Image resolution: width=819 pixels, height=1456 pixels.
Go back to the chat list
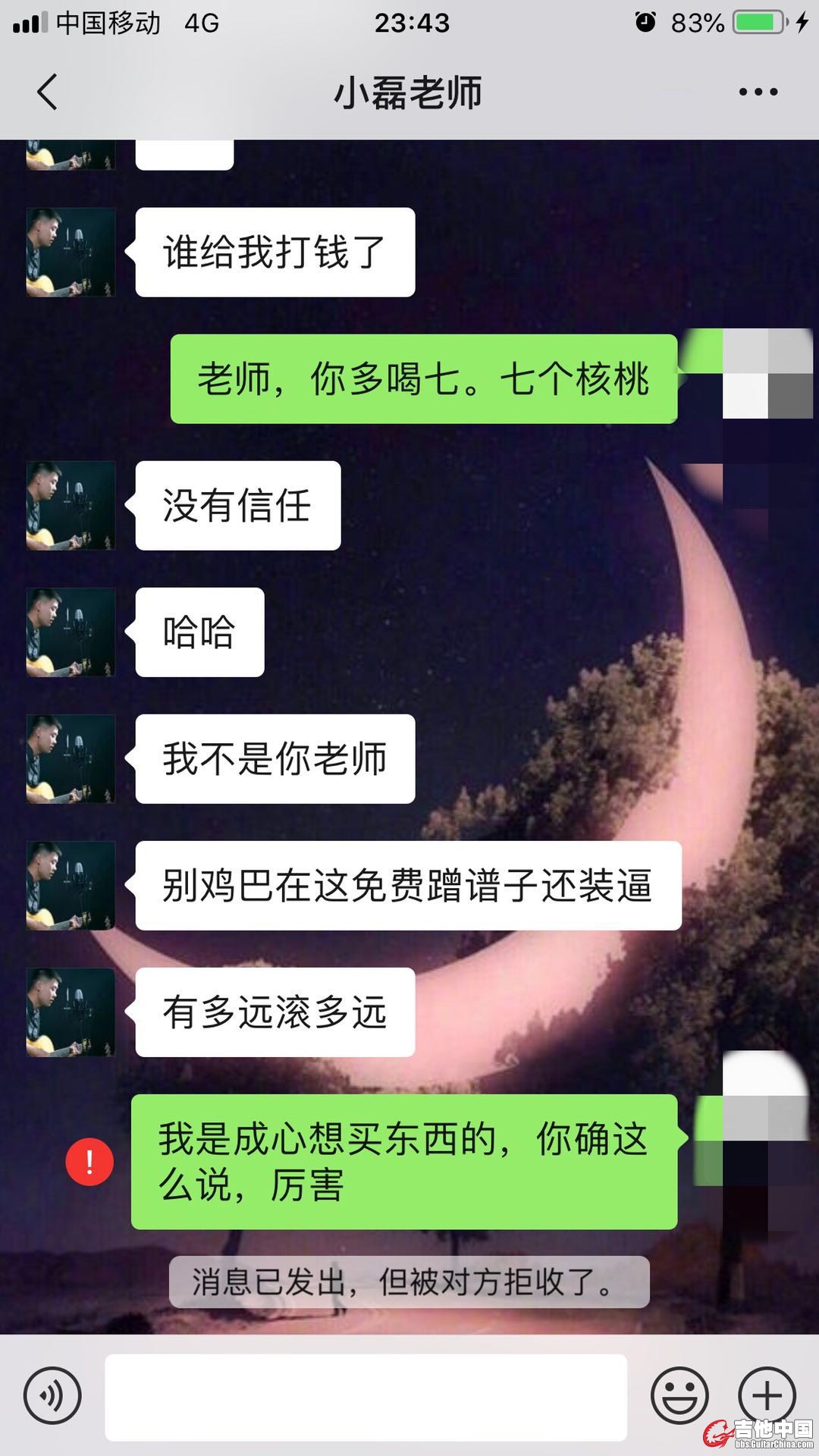[48, 93]
